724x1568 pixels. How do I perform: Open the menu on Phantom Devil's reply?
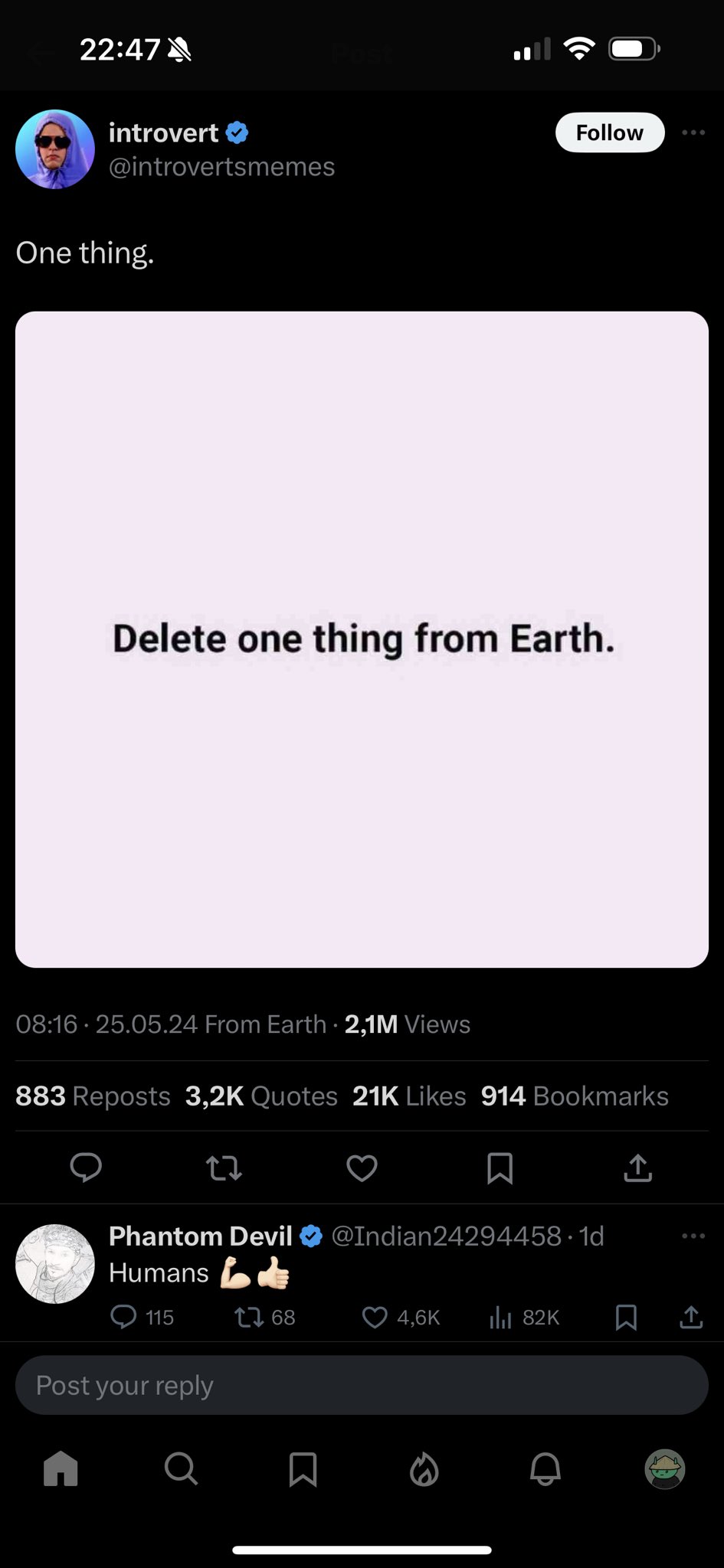tap(693, 1236)
